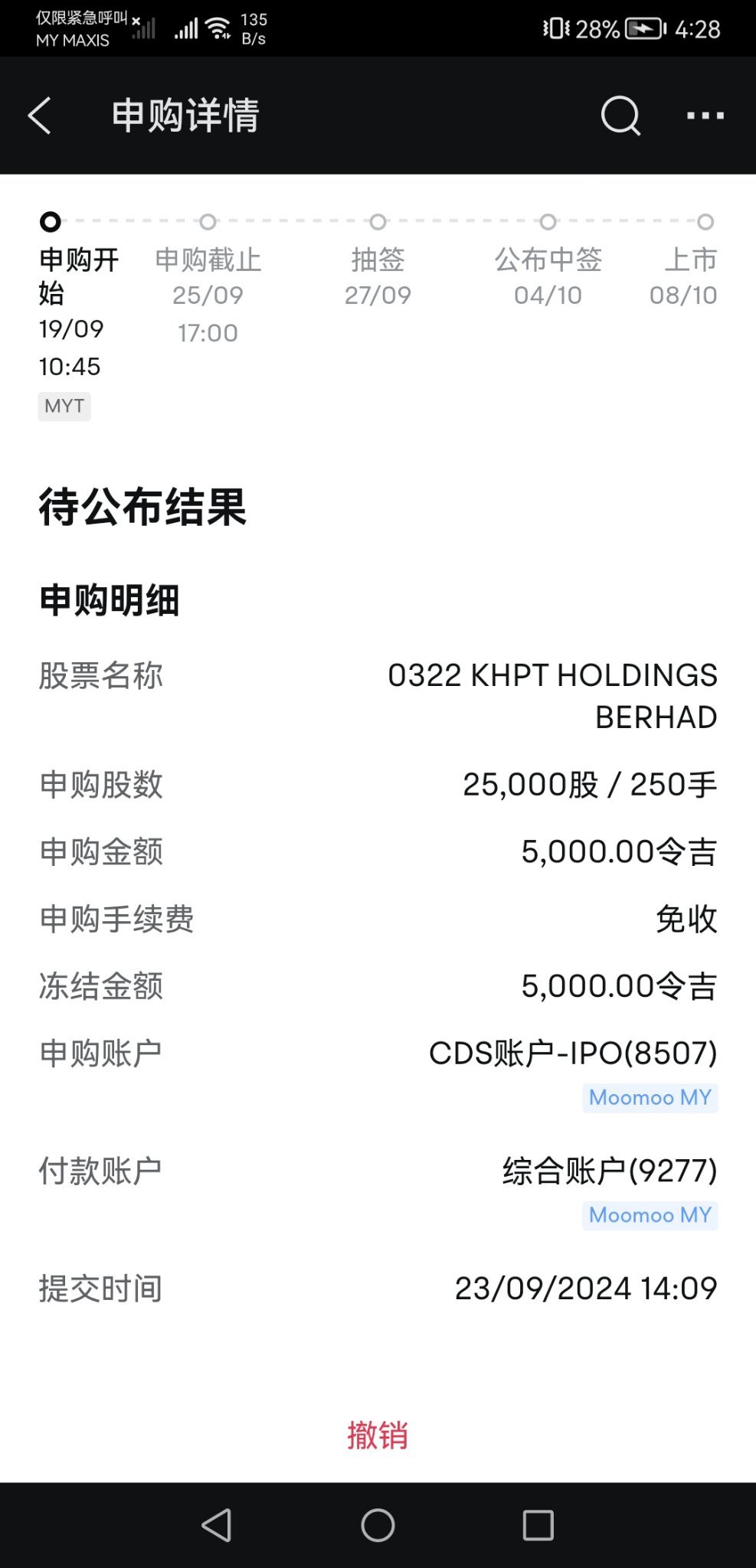
Task: Tap the Wi-Fi icon in the status bar
Action: pos(218,24)
